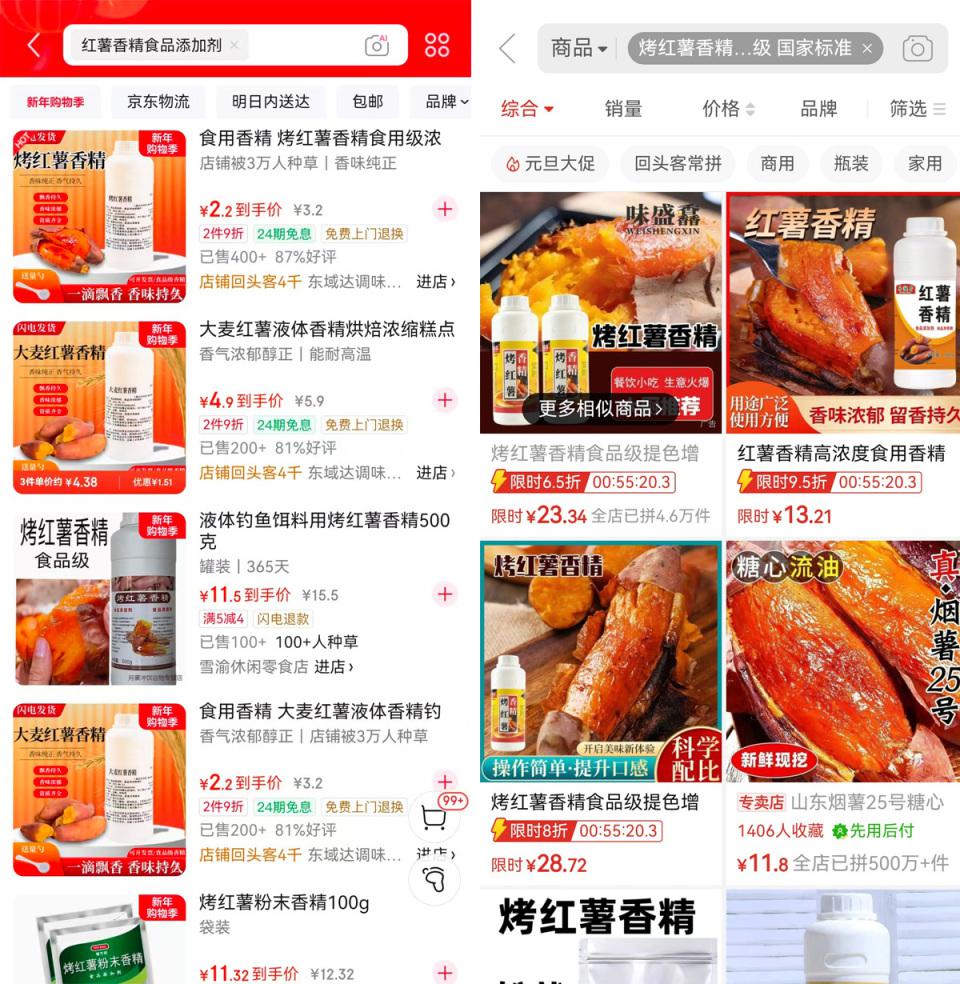Open the 红薯香精高浓度食用香精 product card

841,453
